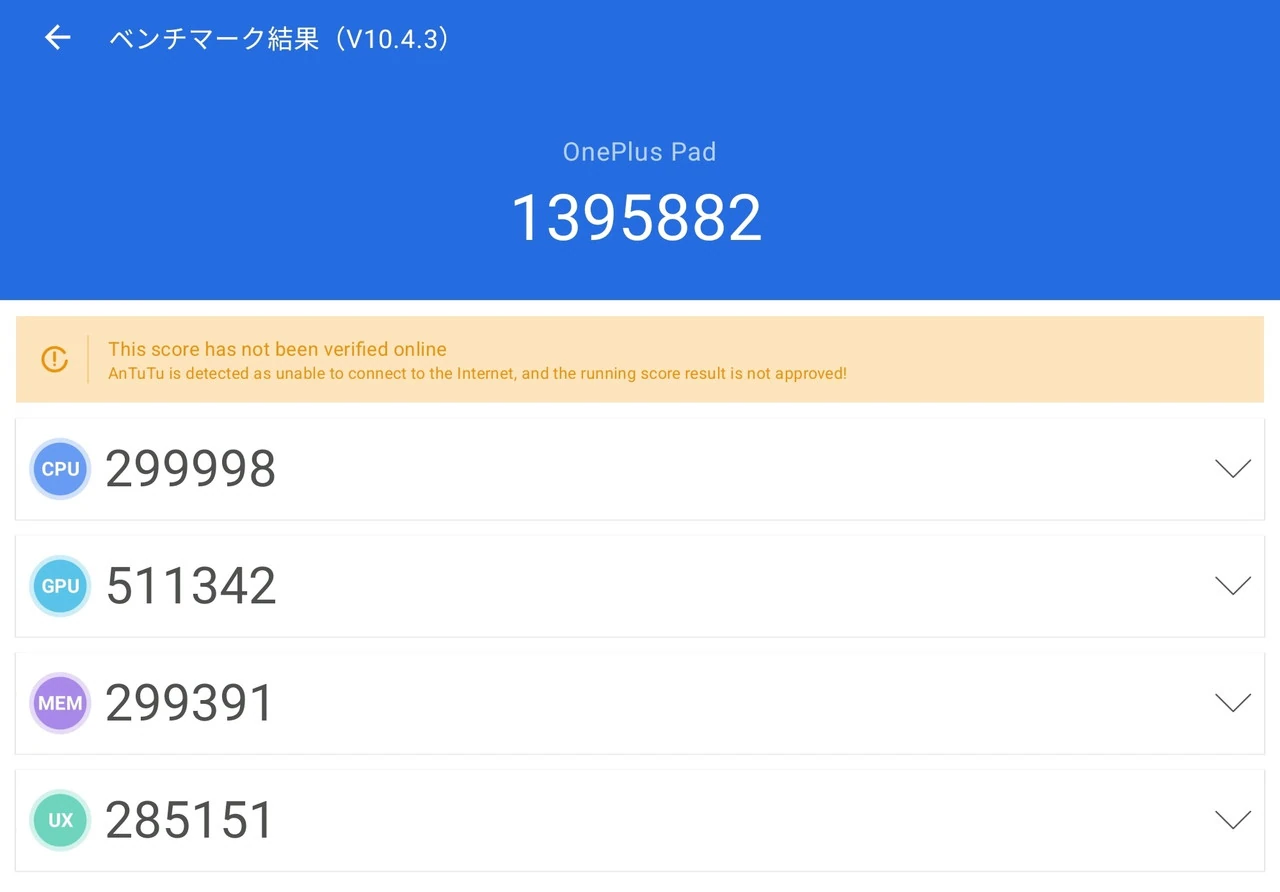Expand the GPU score breakdown

pyautogui.click(x=1232, y=586)
